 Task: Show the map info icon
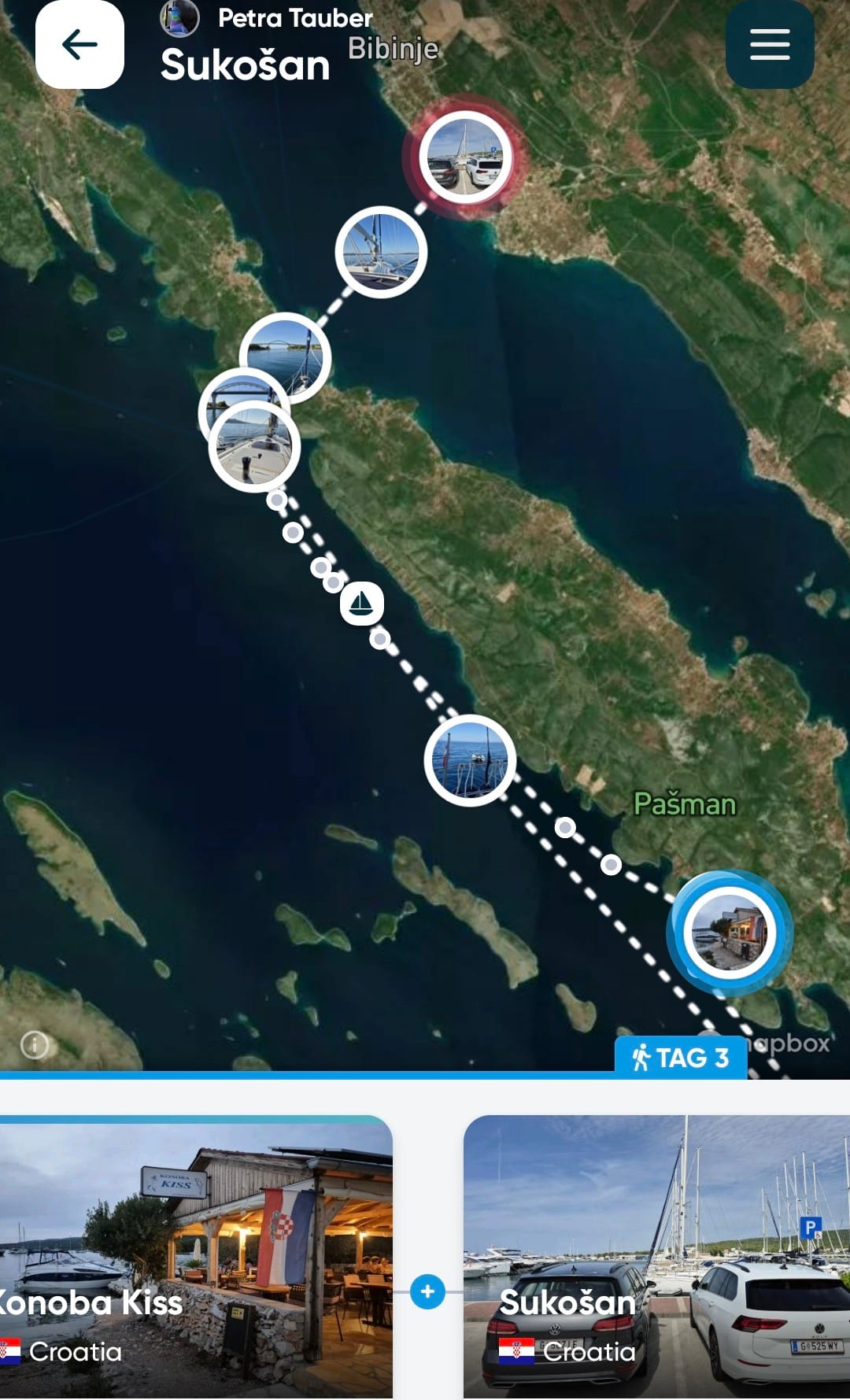[x=35, y=1045]
